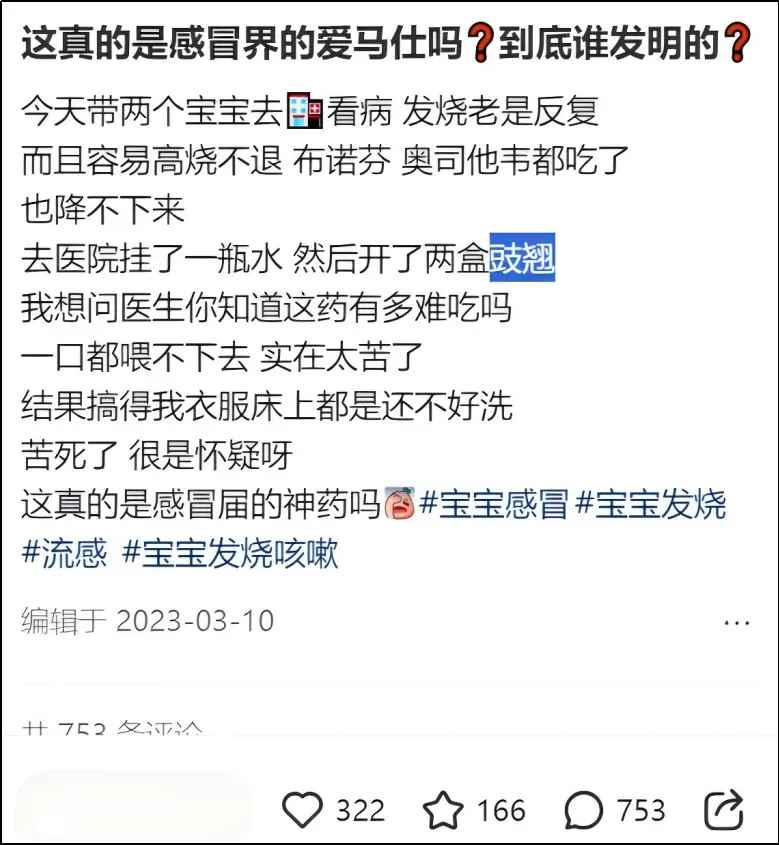
Task: Open the #宝宝发烧咳嗽 hashtag
Action: (231, 553)
